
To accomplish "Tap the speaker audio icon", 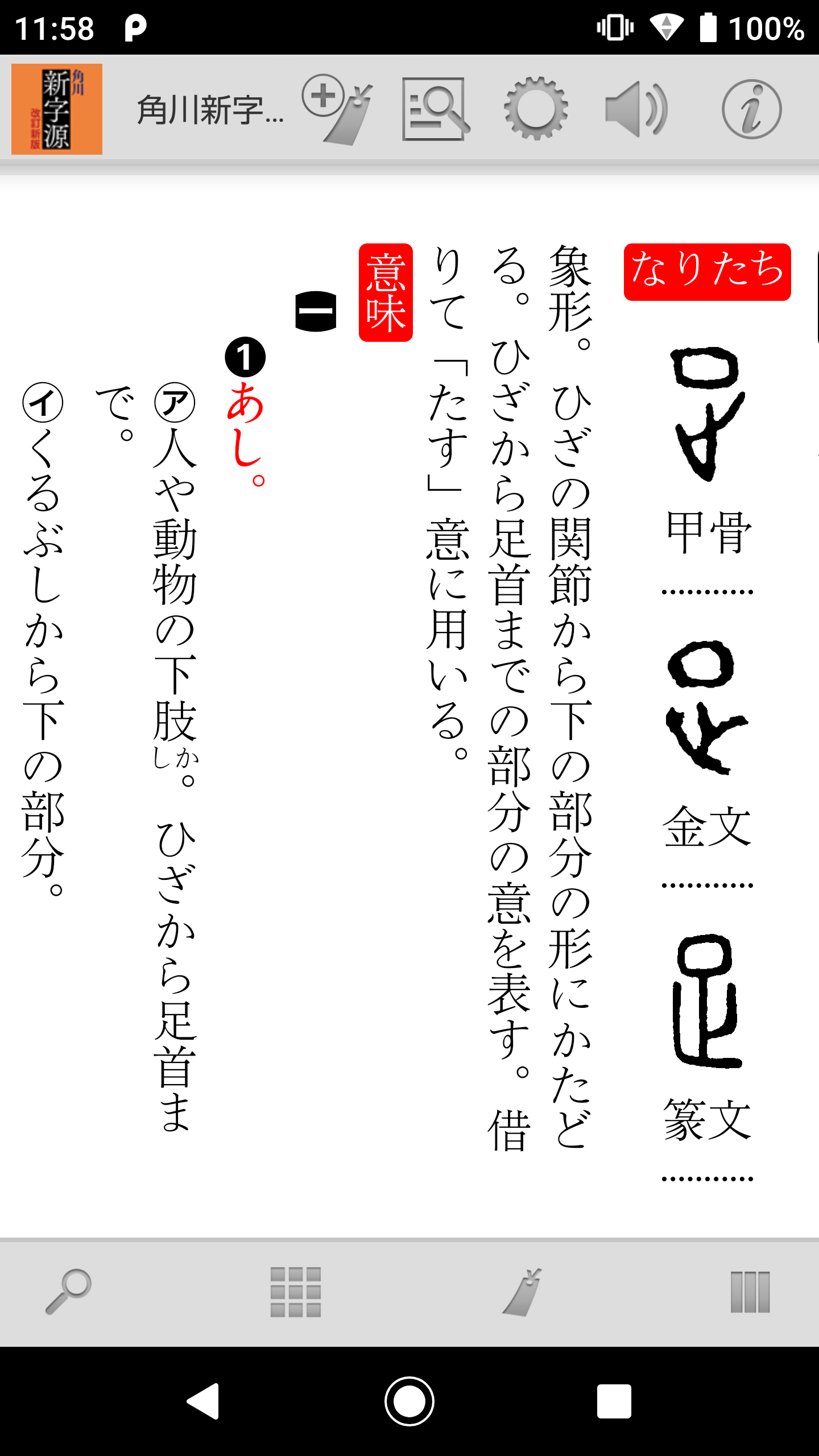I will [636, 109].
